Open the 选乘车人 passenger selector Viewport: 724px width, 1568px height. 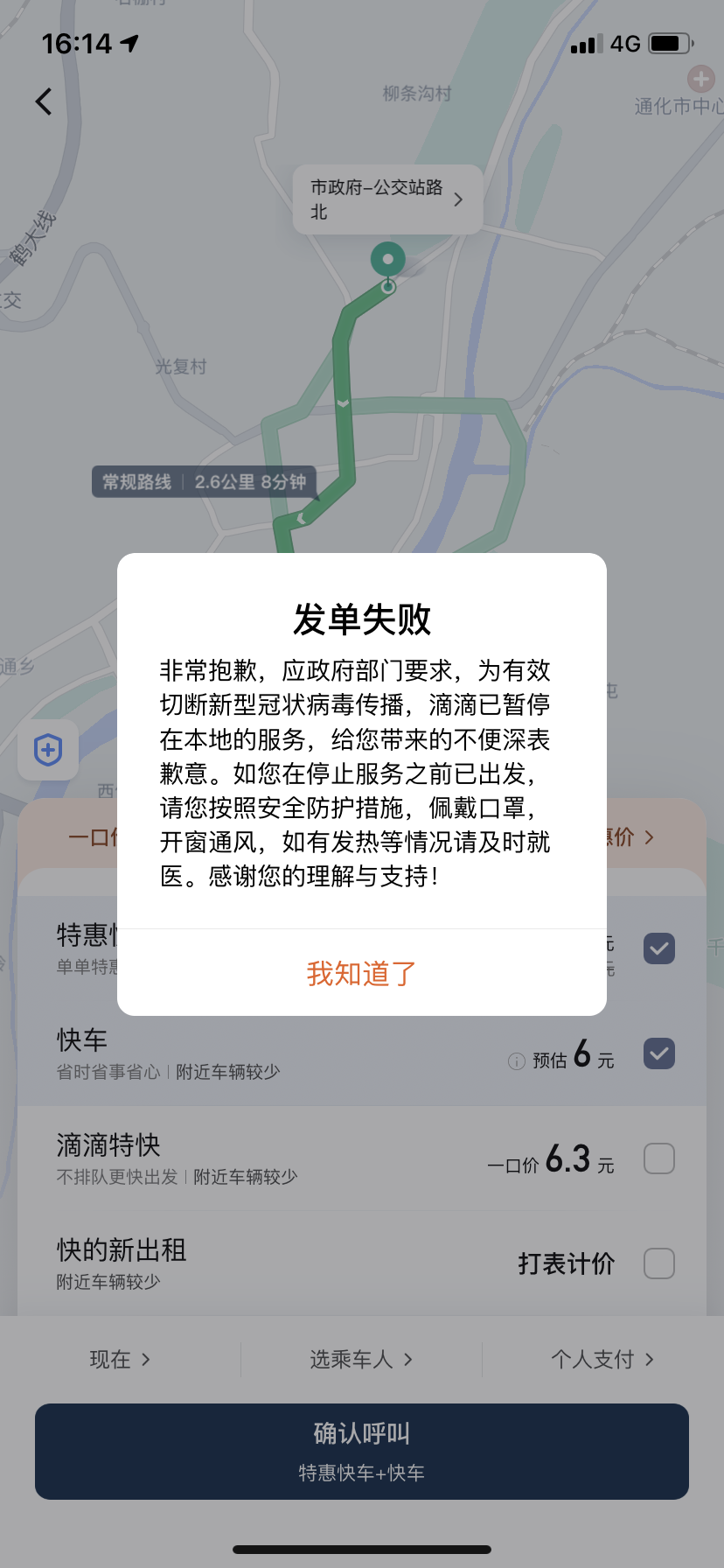(x=360, y=1360)
